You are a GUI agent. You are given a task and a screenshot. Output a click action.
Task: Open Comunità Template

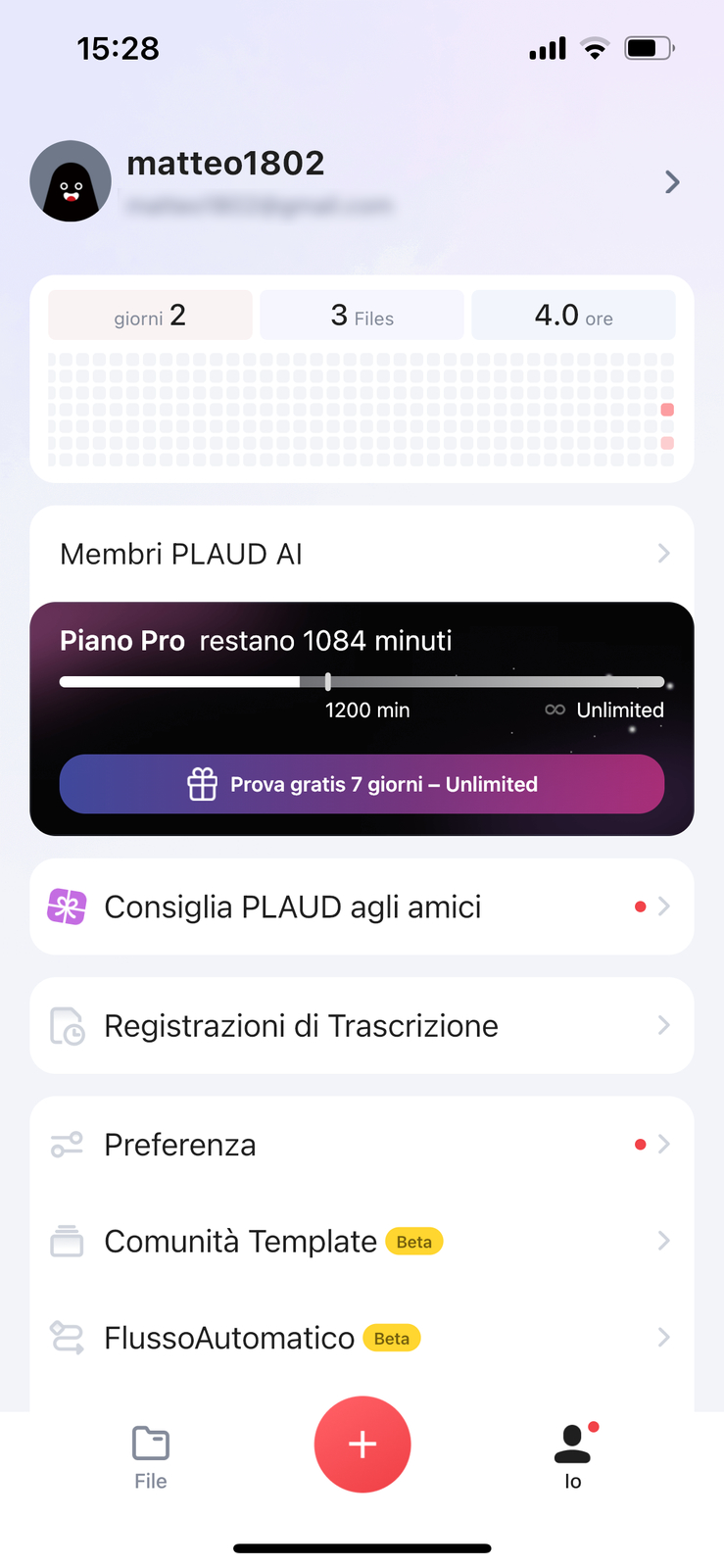(361, 1242)
